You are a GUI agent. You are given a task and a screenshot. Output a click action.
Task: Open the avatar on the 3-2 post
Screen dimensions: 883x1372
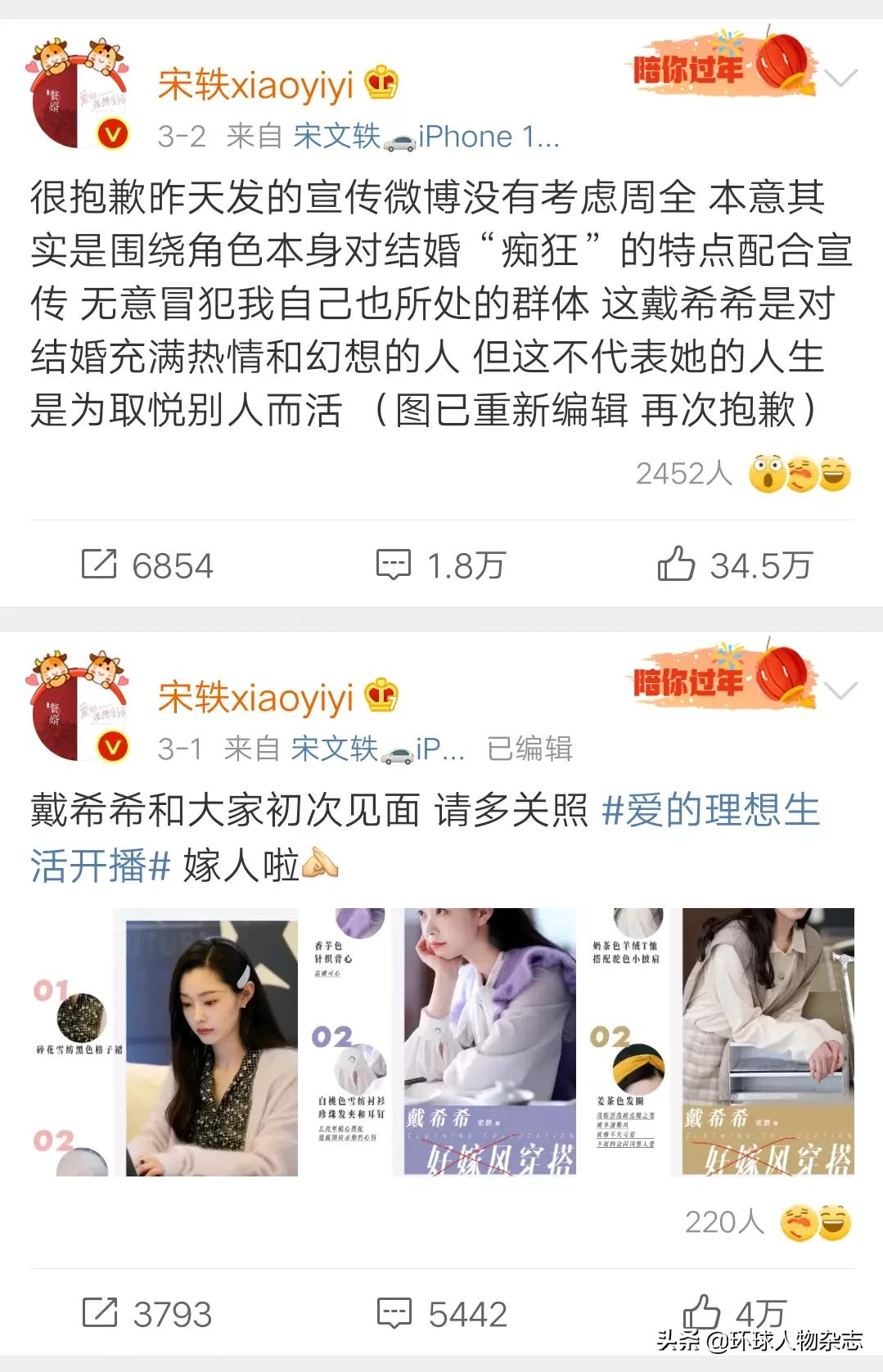(x=79, y=97)
